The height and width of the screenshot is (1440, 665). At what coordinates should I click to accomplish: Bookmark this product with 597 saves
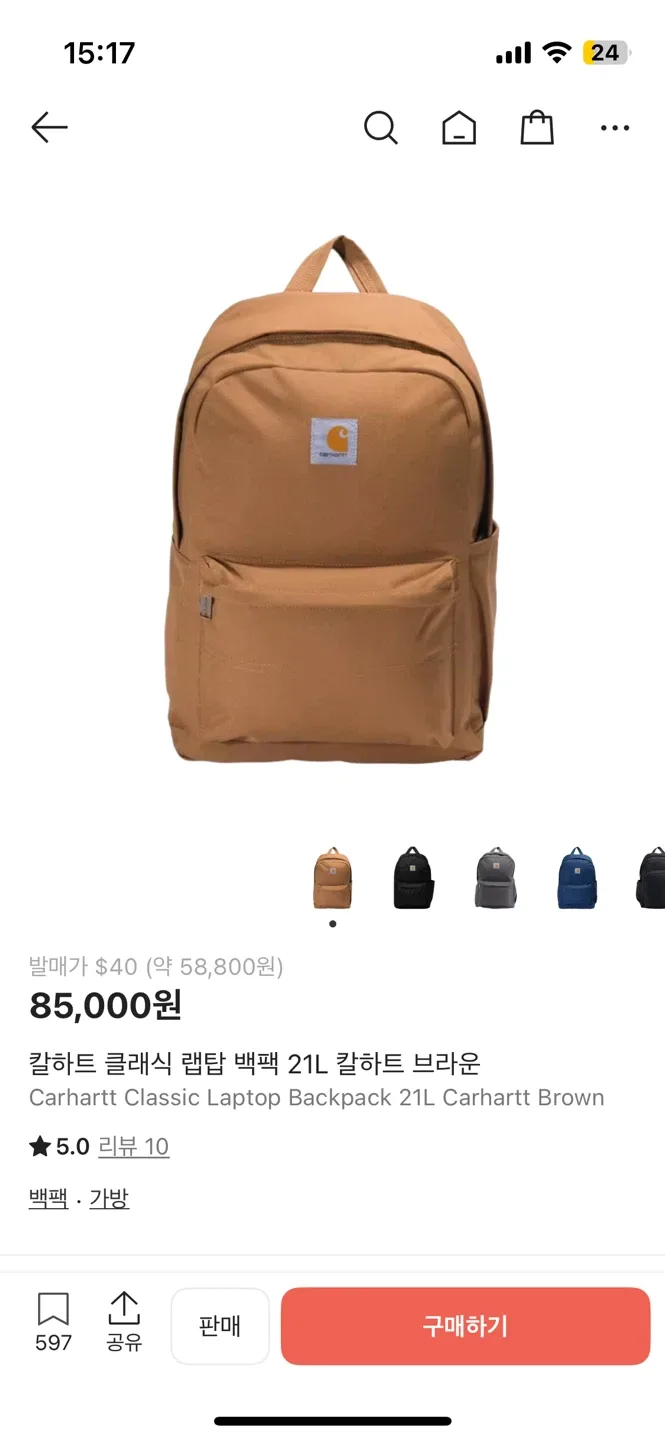(x=53, y=1322)
